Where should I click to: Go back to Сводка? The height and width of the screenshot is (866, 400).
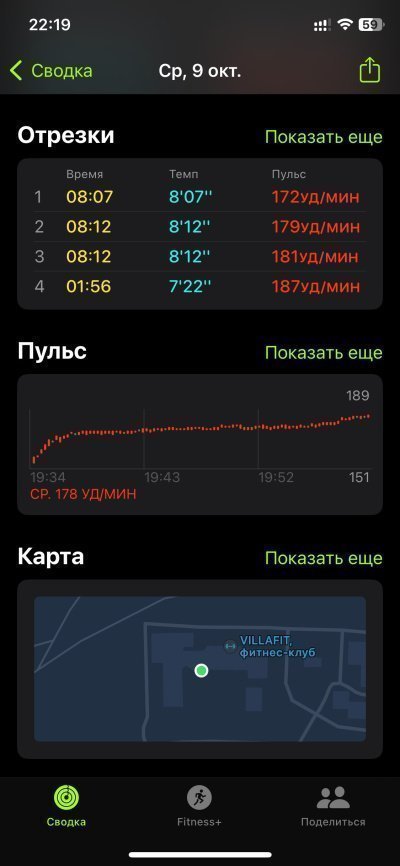click(51, 71)
